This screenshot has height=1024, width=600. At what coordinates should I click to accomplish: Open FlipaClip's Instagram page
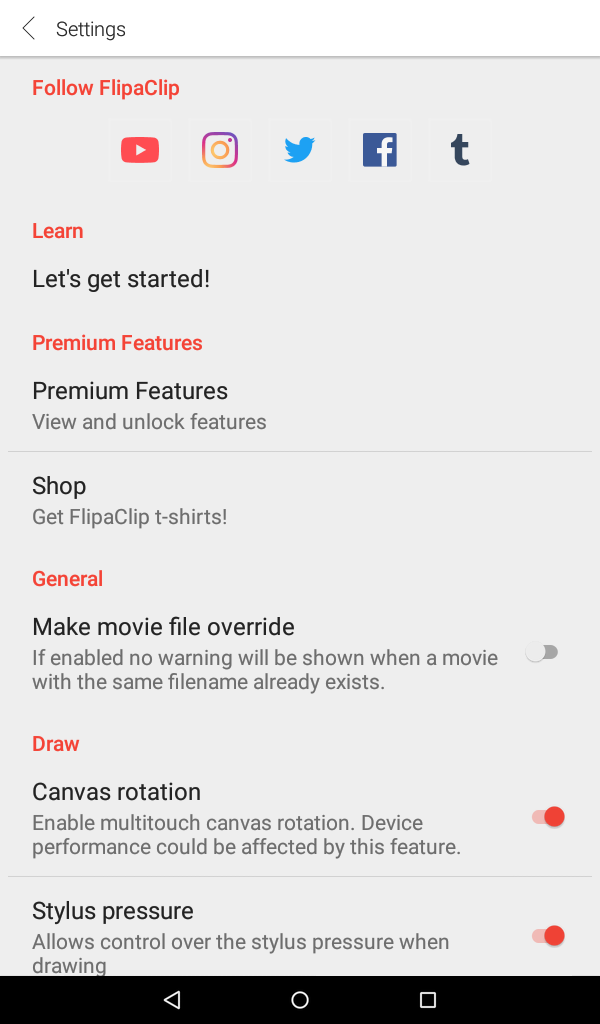220,150
